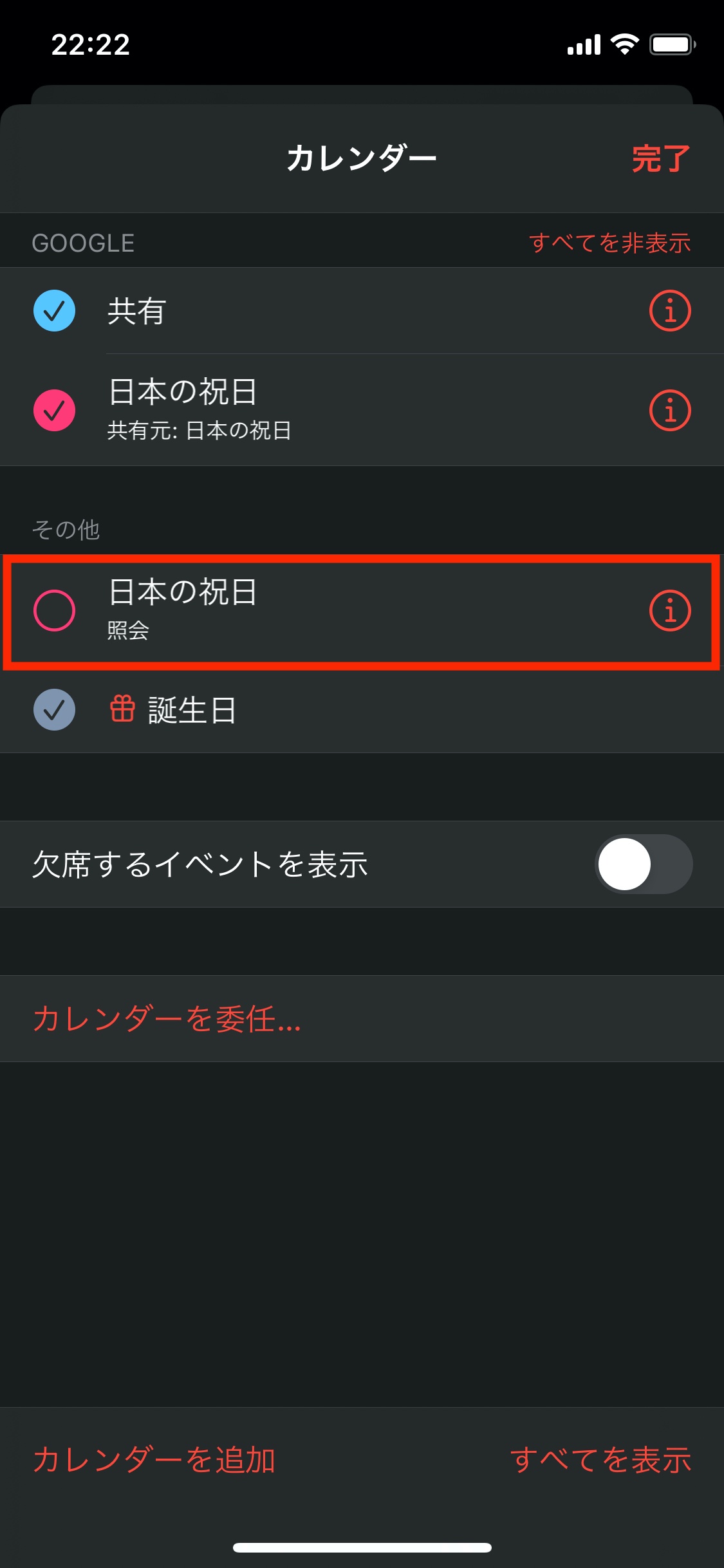Tap すべてを非表示 for the Google section
Viewport: 724px width, 1568px height.
pyautogui.click(x=609, y=243)
